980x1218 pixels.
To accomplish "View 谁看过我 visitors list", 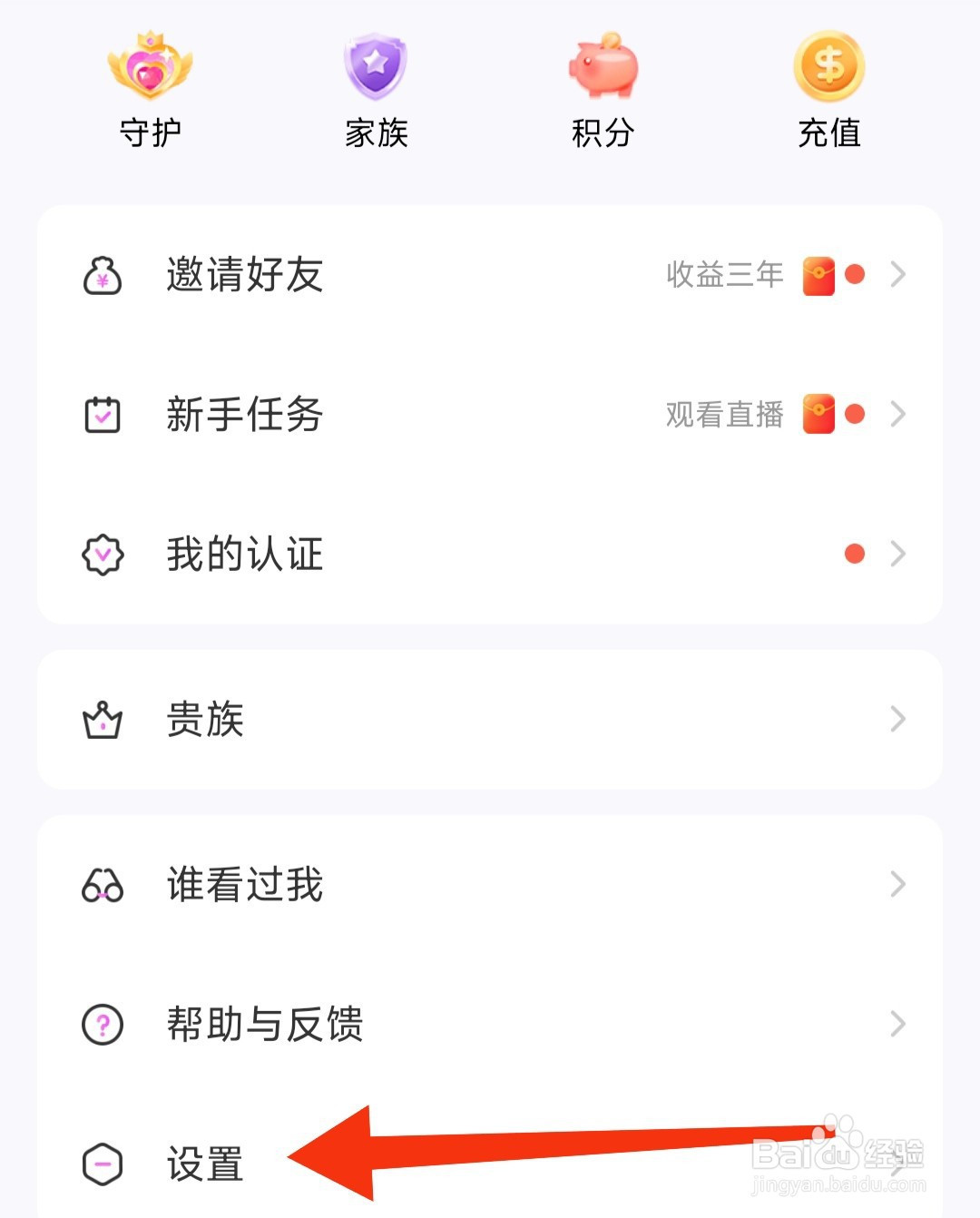I will click(x=490, y=885).
